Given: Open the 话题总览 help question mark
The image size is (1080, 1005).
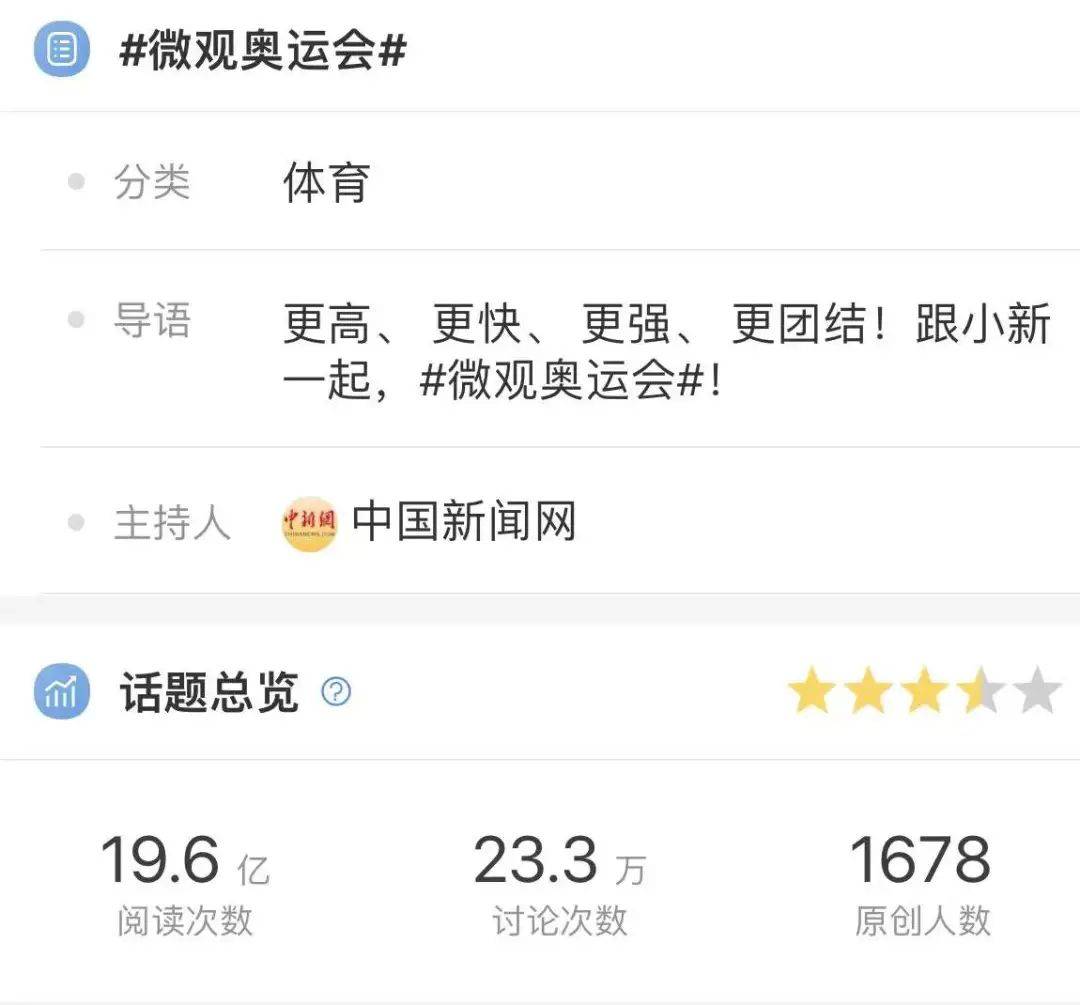Looking at the screenshot, I should [x=336, y=691].
